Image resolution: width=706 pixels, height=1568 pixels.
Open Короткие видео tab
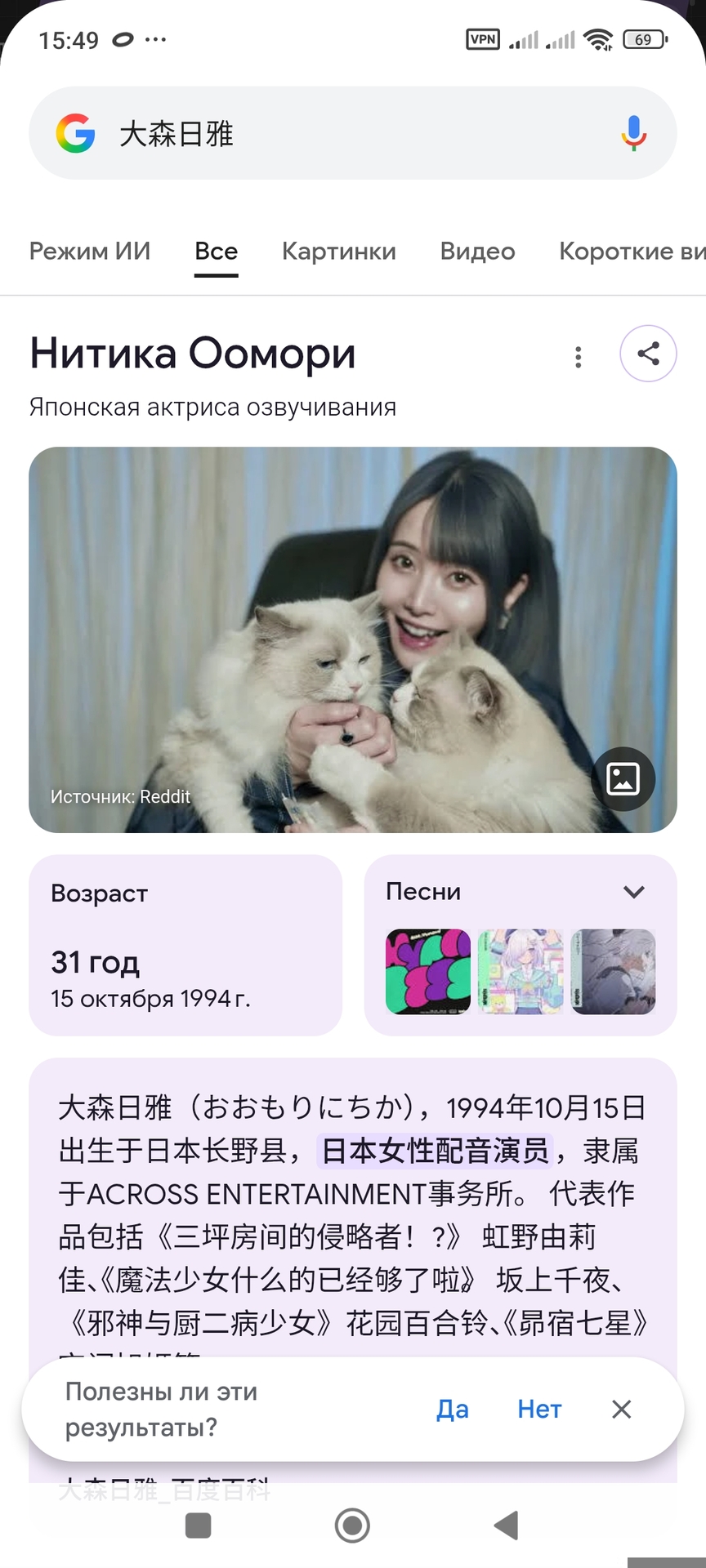click(x=631, y=251)
